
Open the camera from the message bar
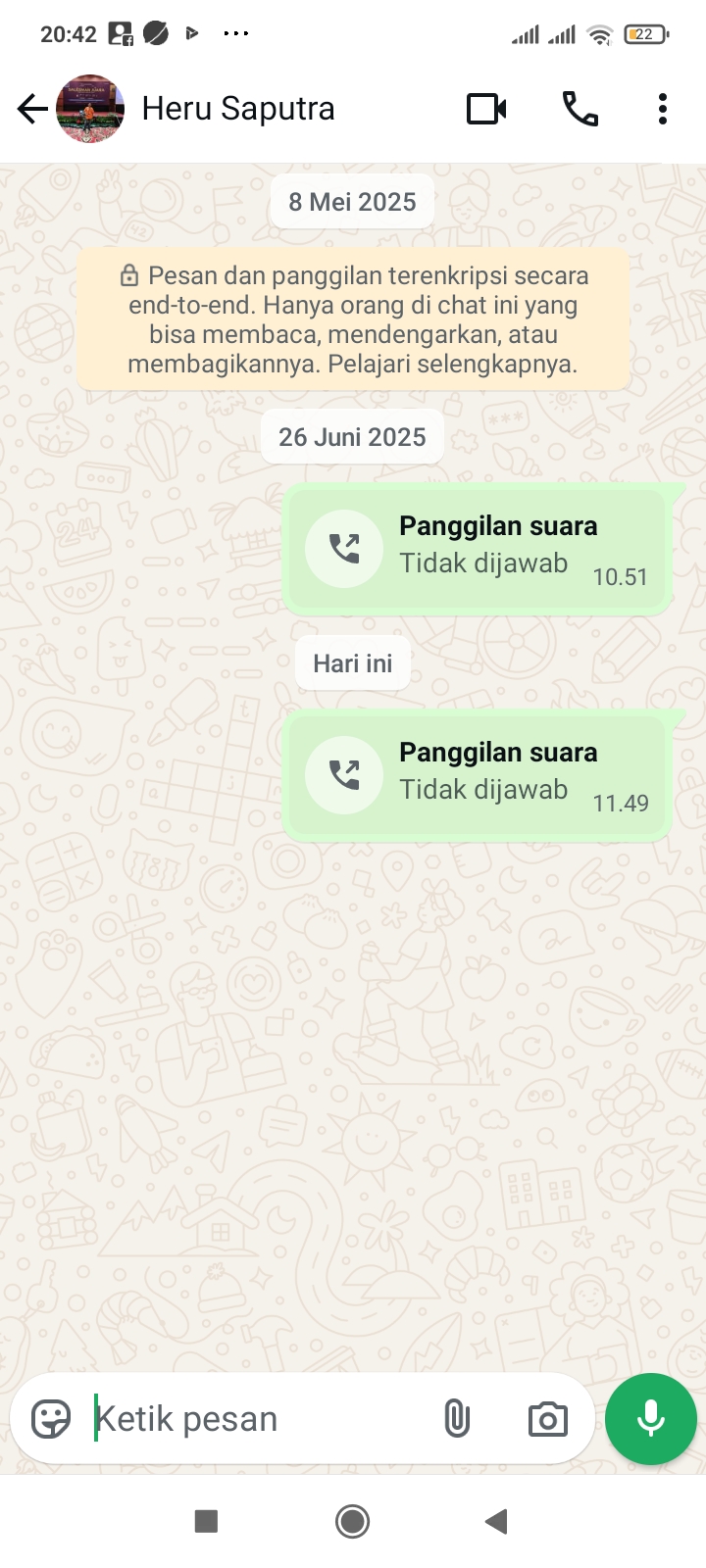(x=547, y=1419)
